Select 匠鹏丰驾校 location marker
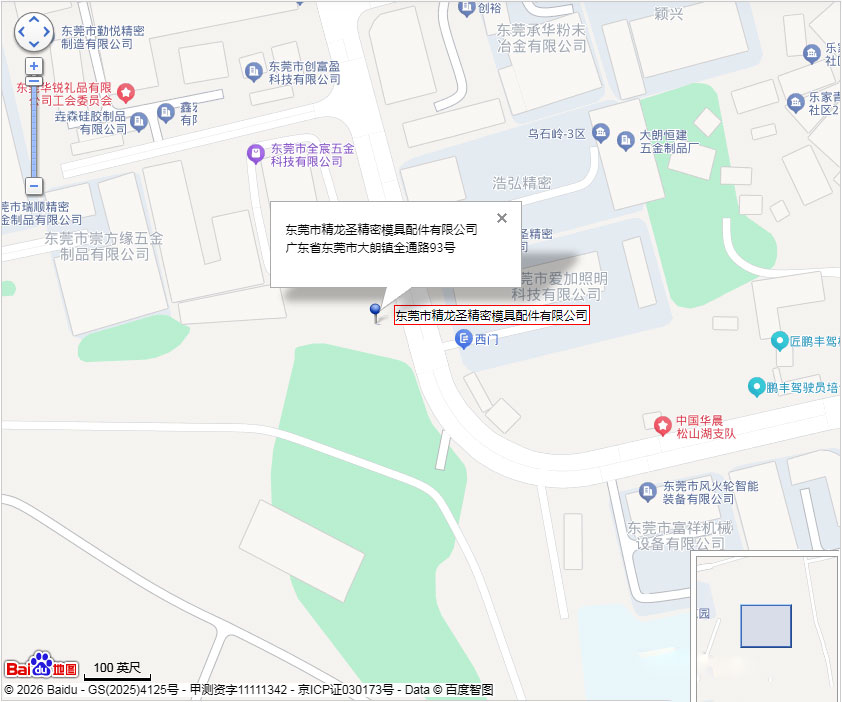This screenshot has height=702, width=842. coord(779,341)
